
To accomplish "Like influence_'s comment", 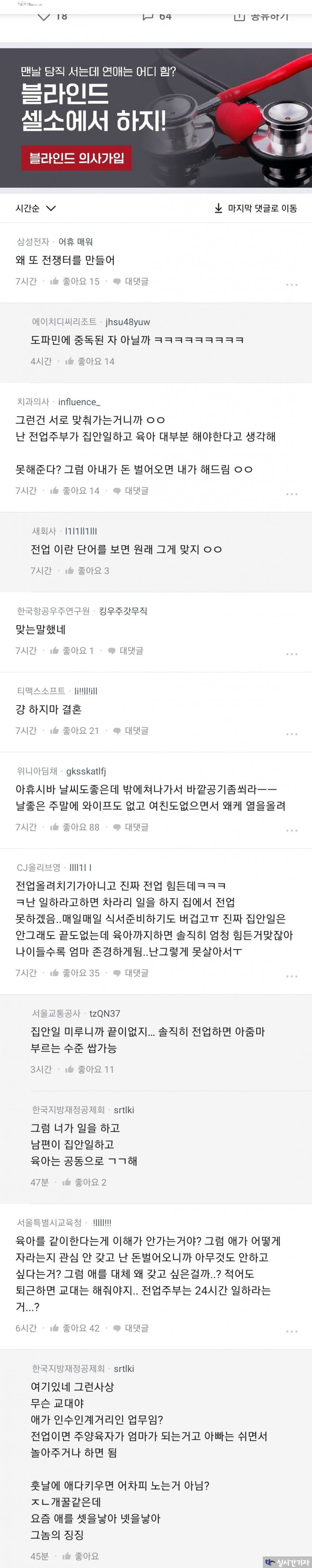I will [x=75, y=491].
